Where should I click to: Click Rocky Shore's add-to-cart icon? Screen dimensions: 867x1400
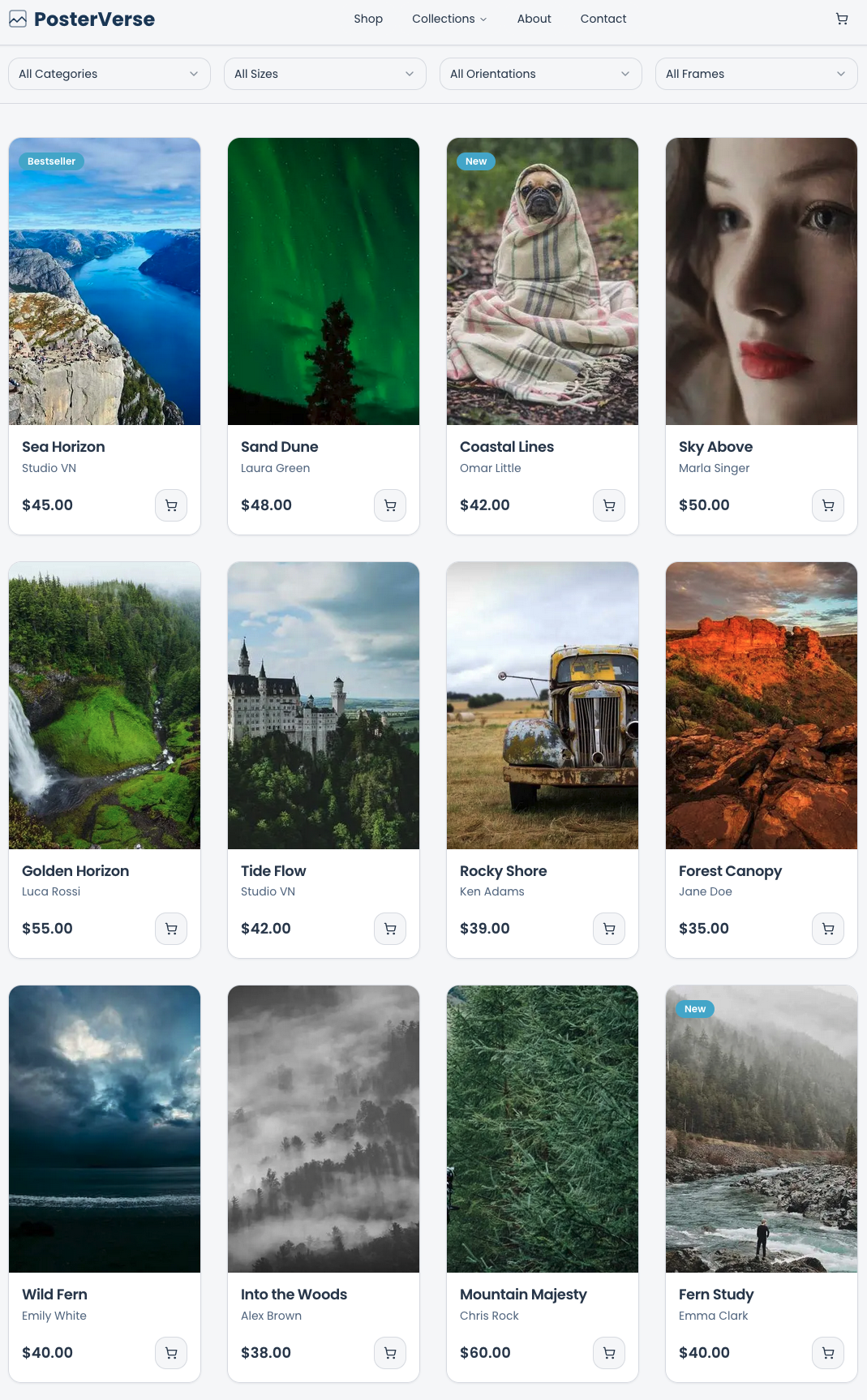click(608, 929)
